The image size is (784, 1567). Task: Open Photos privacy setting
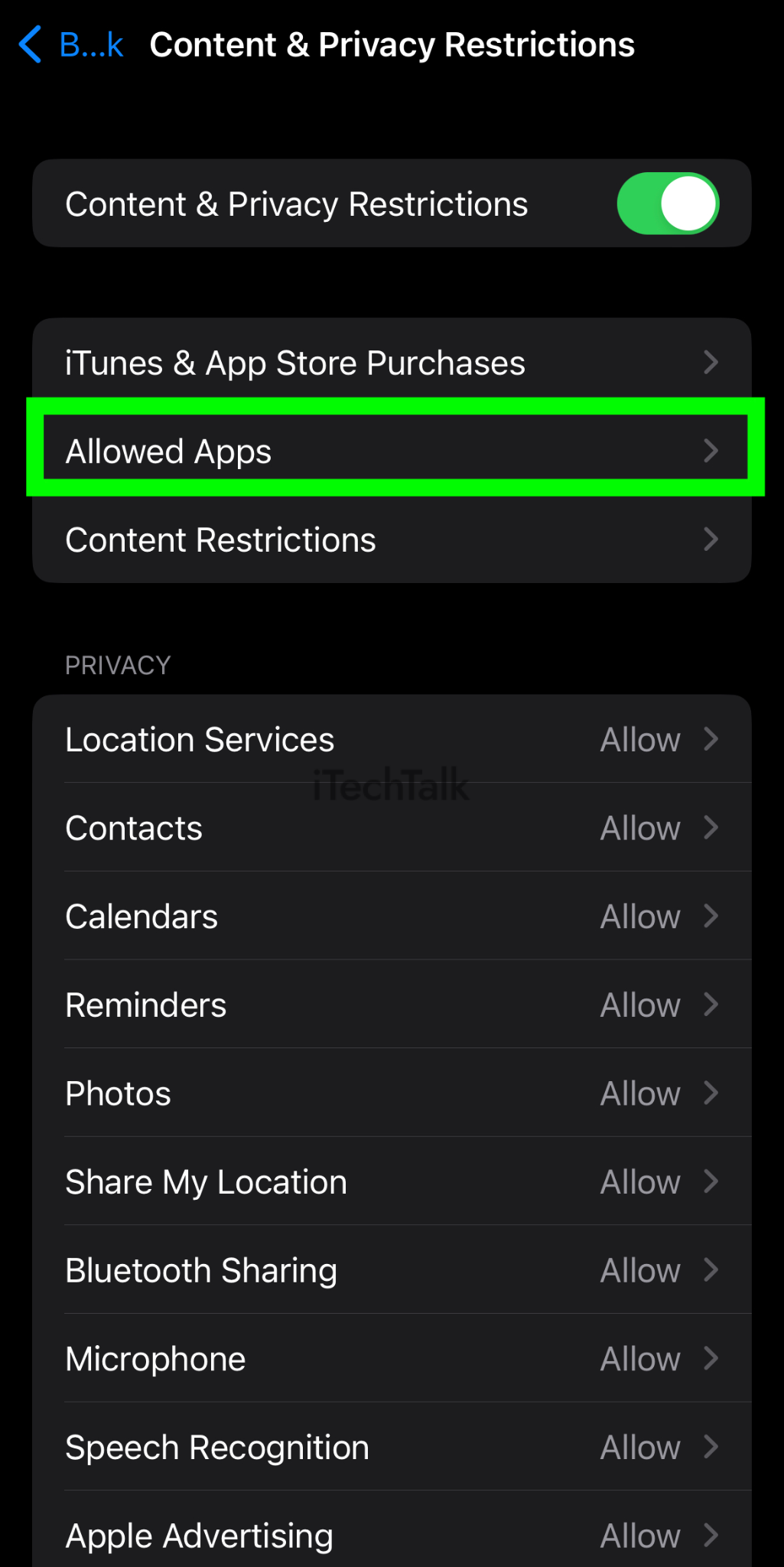click(x=392, y=1093)
